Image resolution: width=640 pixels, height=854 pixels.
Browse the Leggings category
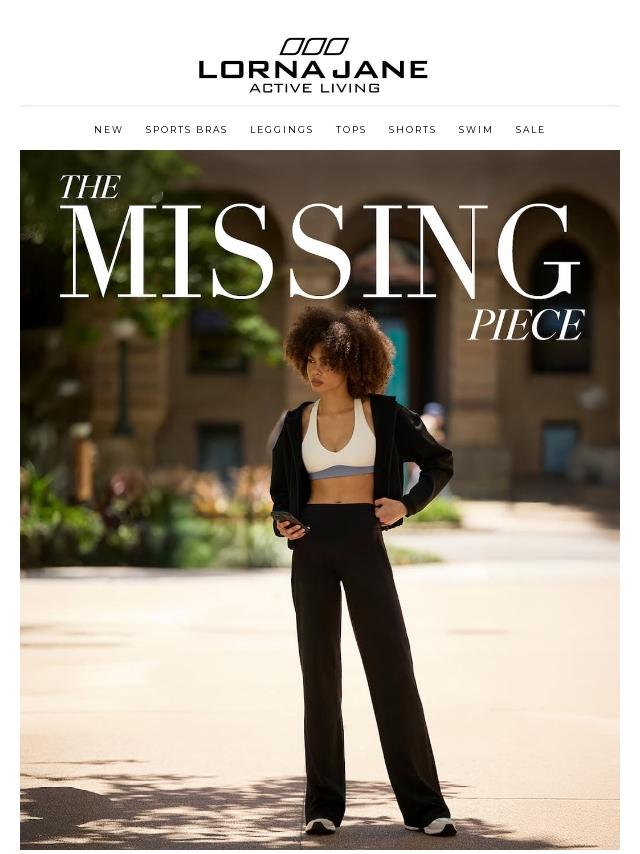[x=282, y=130]
